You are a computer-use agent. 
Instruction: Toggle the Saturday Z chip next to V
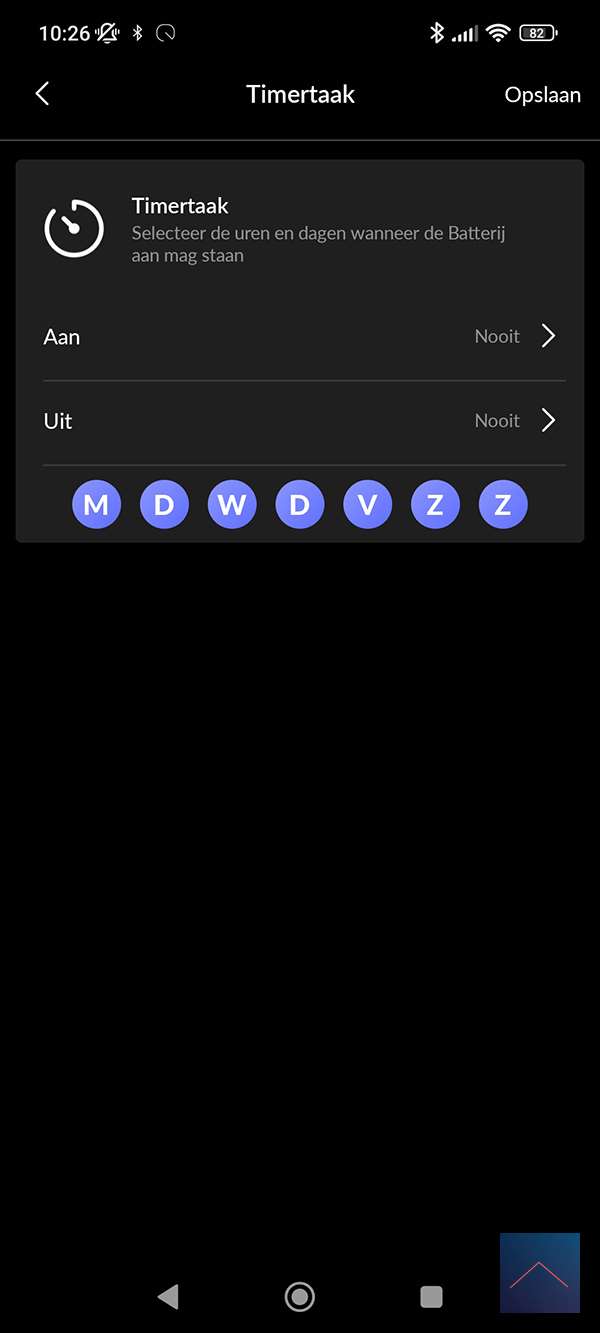click(x=435, y=505)
